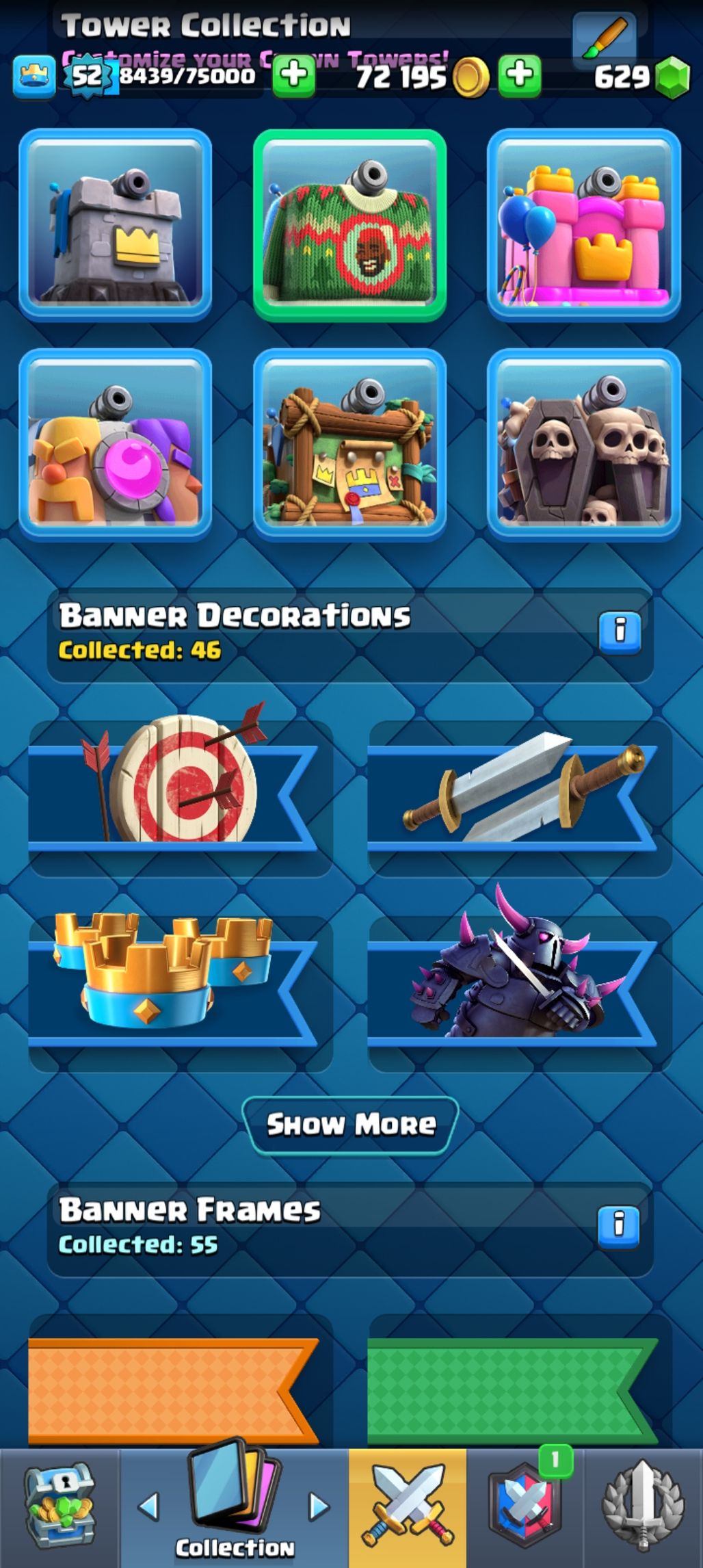Add more gold with the plus button
Screen dimensions: 703x1568
click(520, 75)
